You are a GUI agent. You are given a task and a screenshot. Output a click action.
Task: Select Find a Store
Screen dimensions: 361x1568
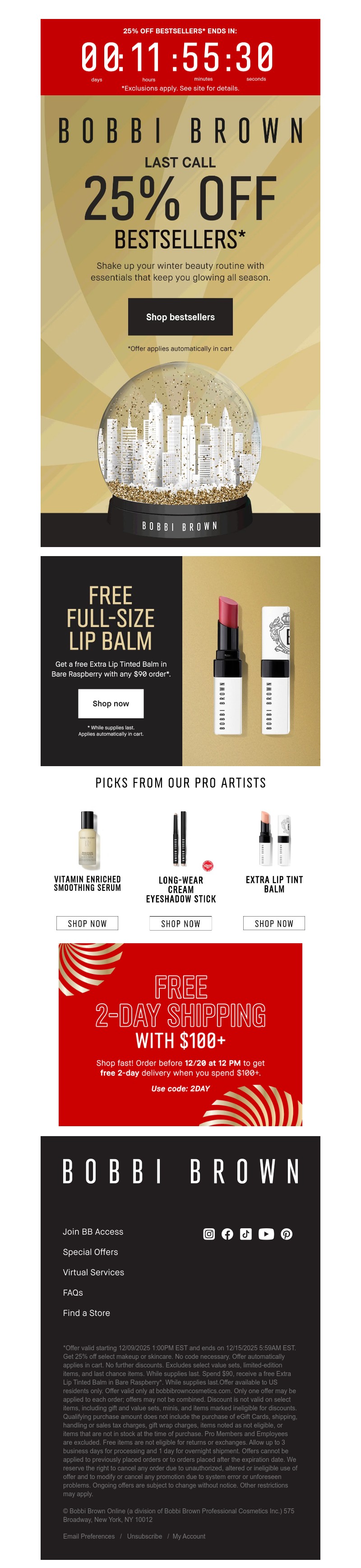coord(86,1313)
